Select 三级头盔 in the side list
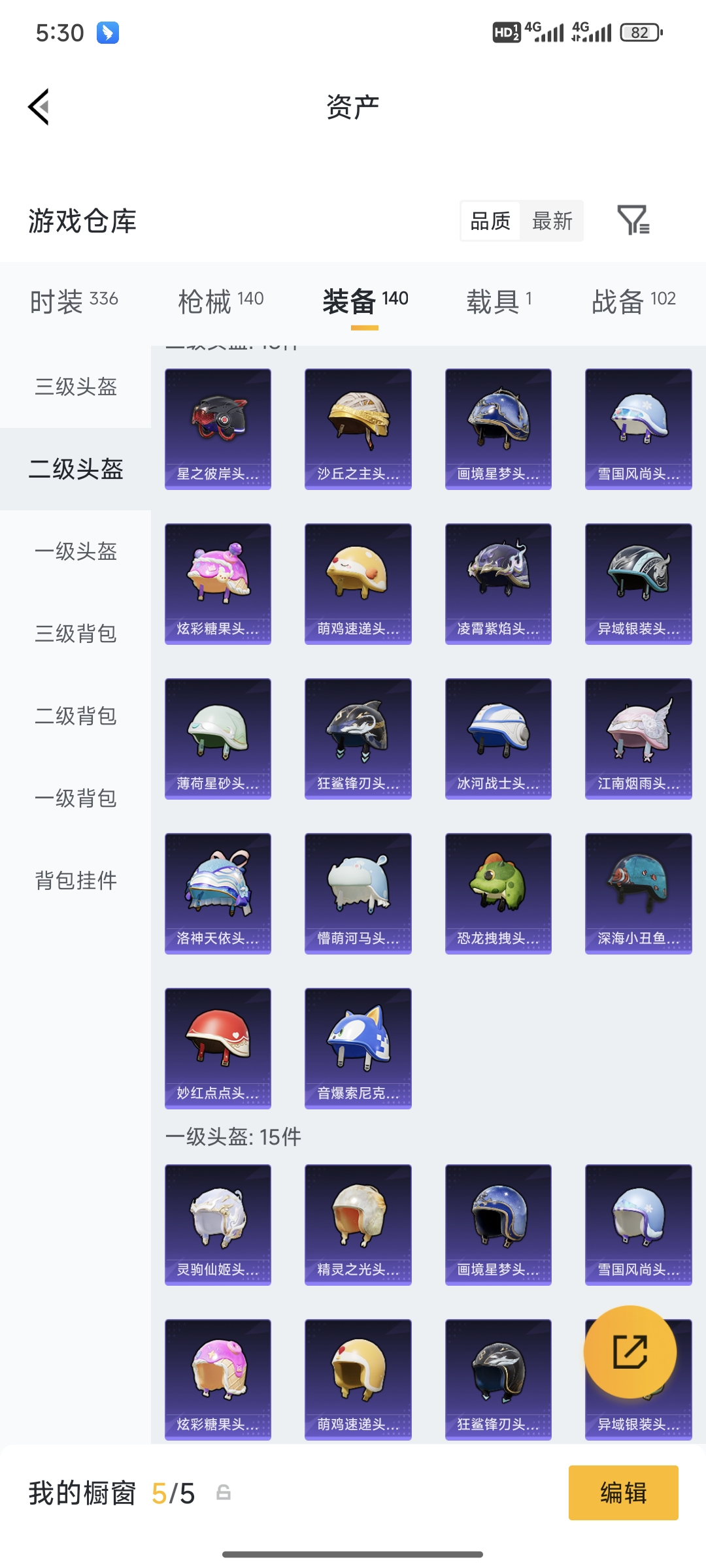This screenshot has height=1568, width=706. click(76, 387)
